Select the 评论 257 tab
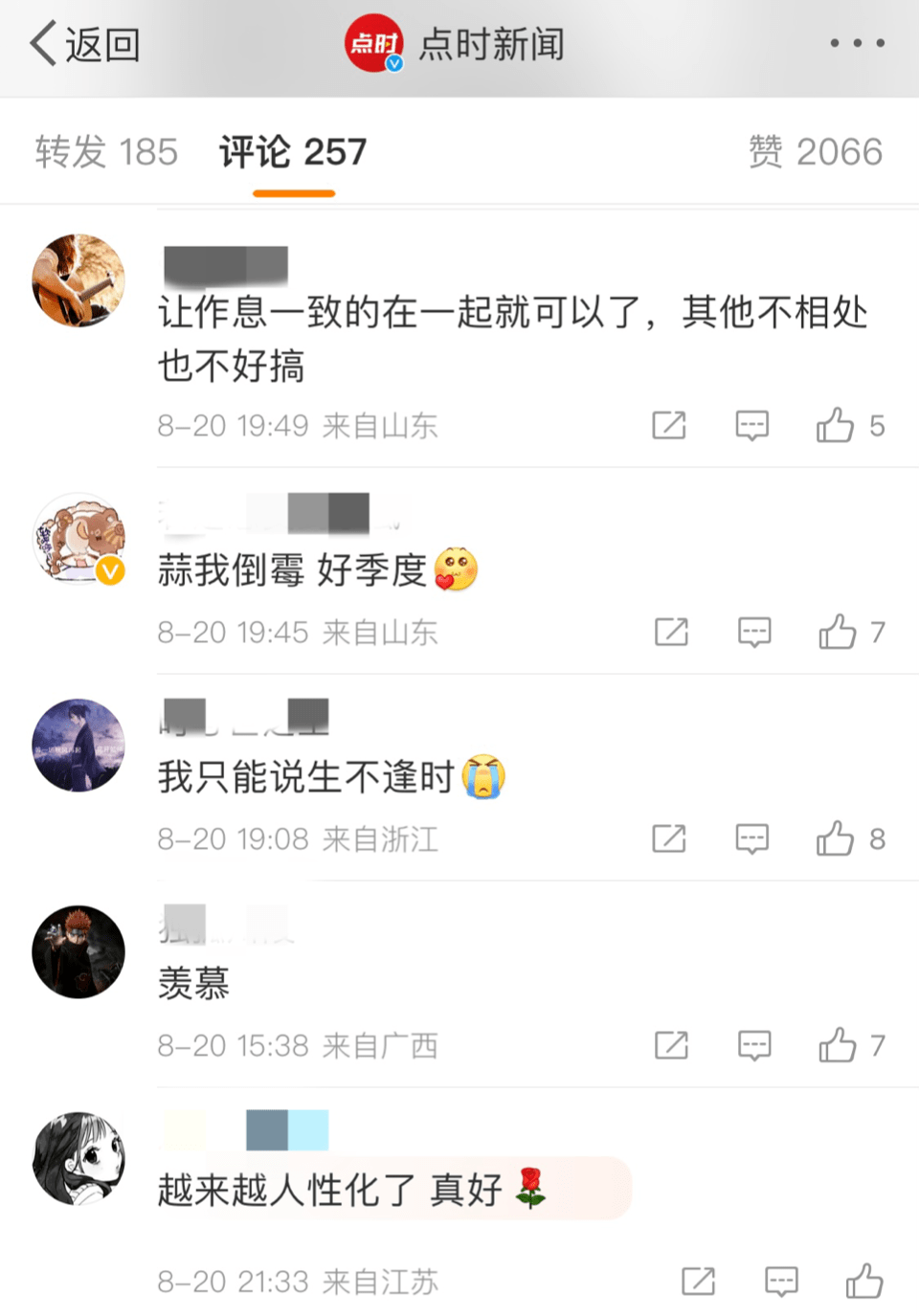The image size is (919, 1316). tap(293, 152)
